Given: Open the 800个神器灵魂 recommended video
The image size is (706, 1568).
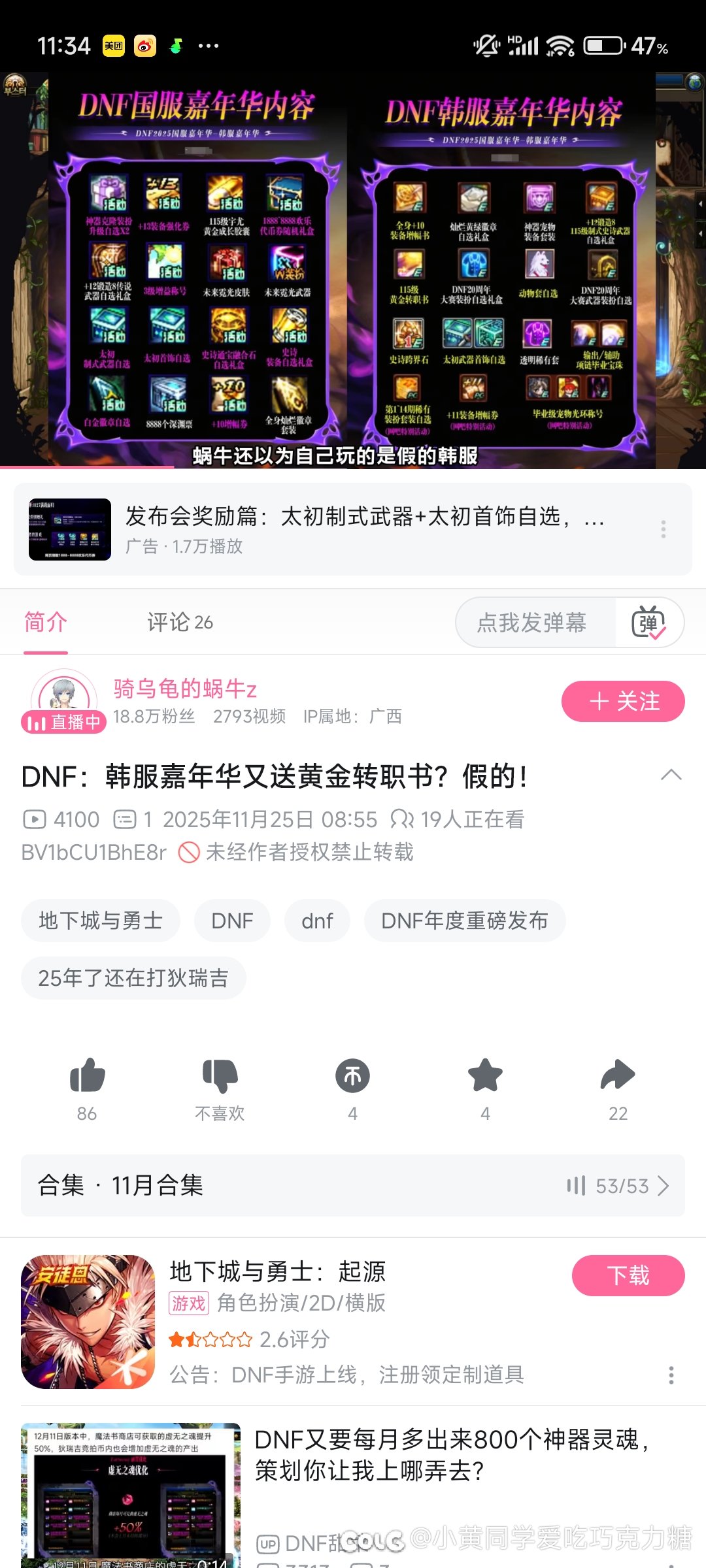Looking at the screenshot, I should point(451,1456).
